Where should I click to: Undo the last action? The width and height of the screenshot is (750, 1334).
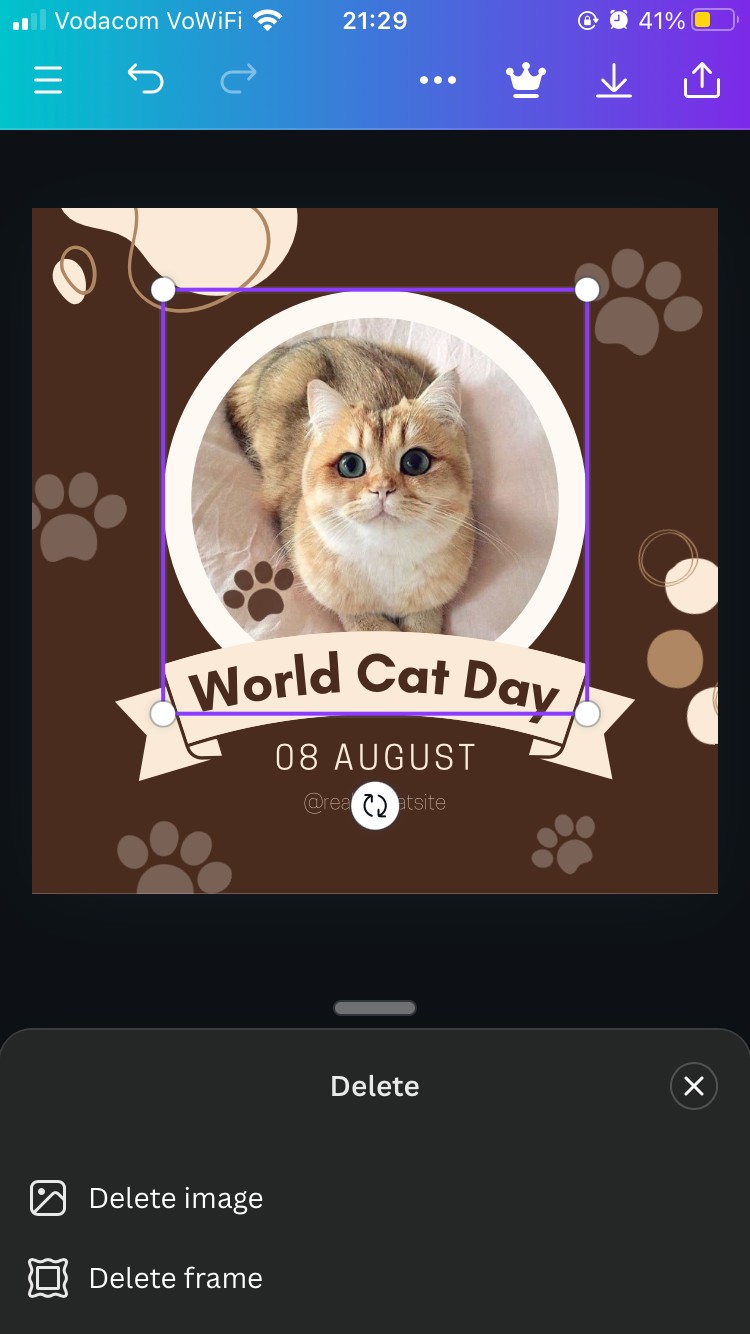point(145,79)
